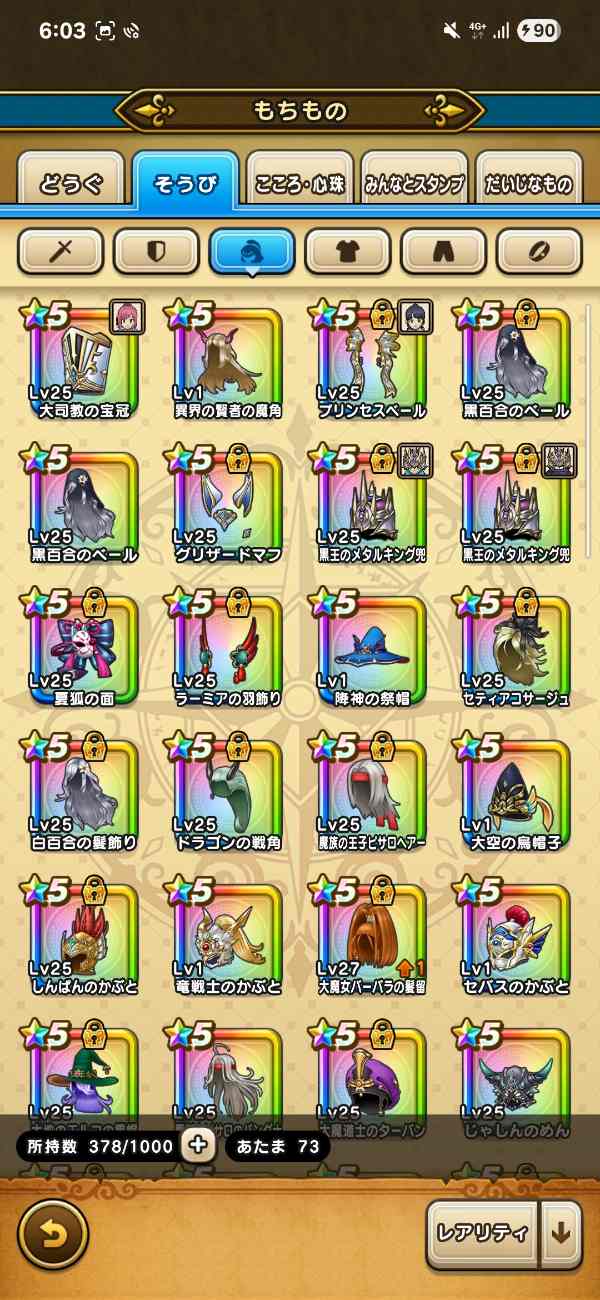600x1300 pixels.
Task: Filter equipment by shield icon
Action: click(156, 251)
